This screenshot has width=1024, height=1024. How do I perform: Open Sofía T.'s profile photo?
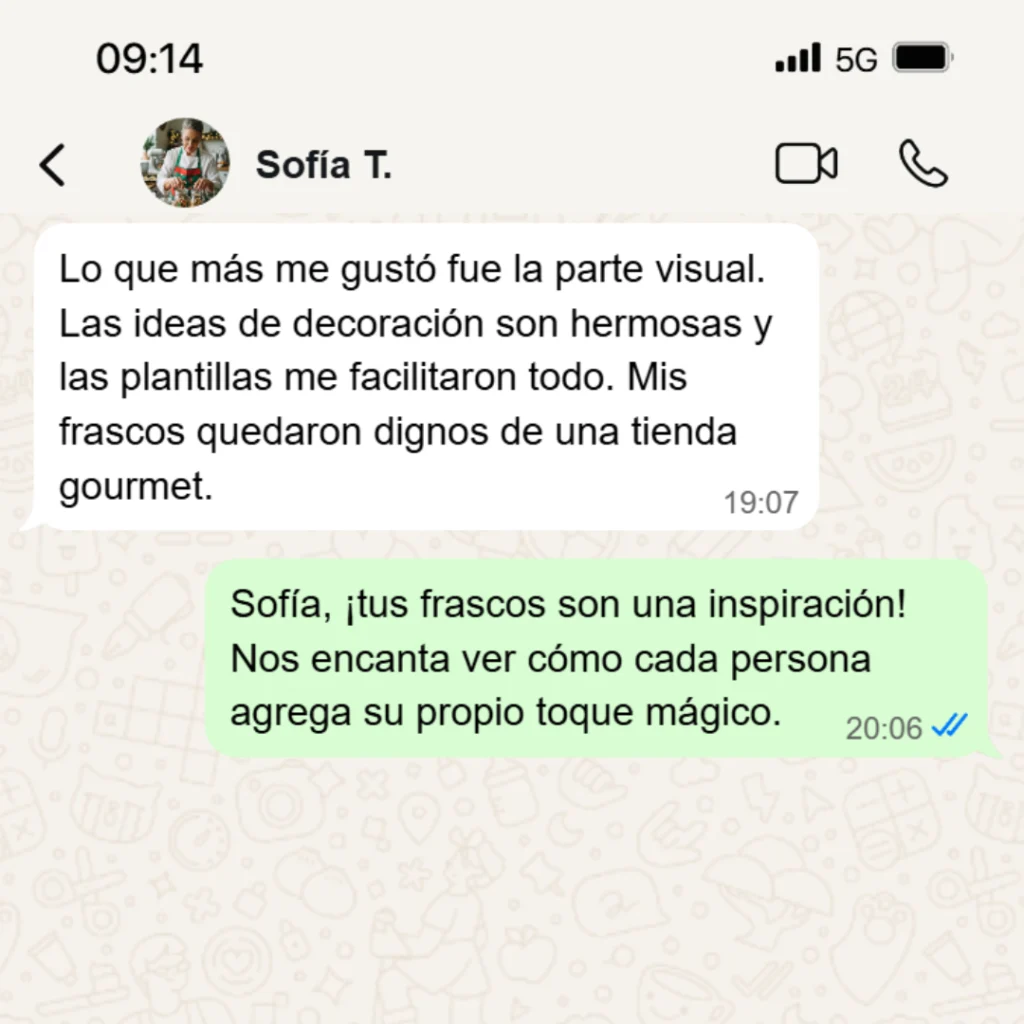coord(185,163)
